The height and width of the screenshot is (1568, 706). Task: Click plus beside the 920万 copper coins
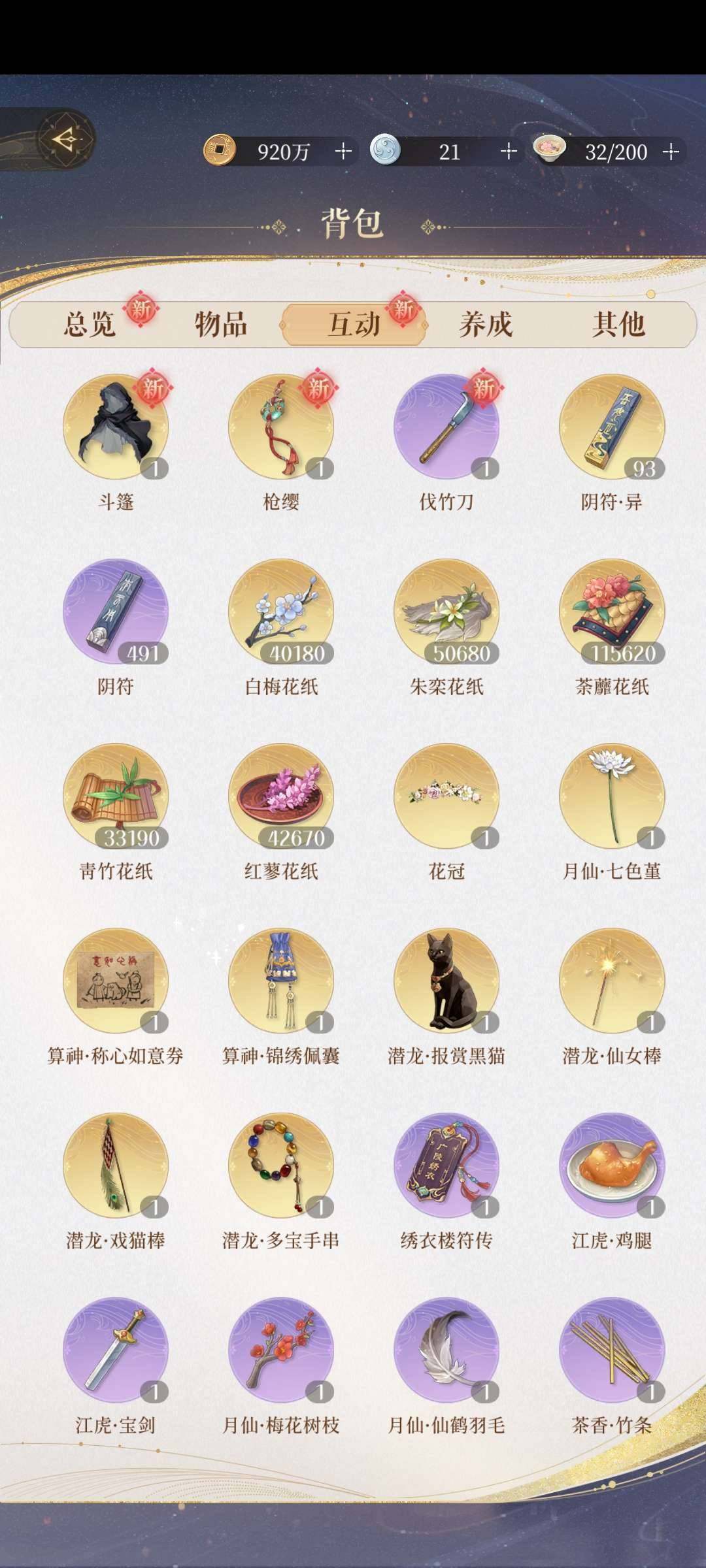click(342, 152)
